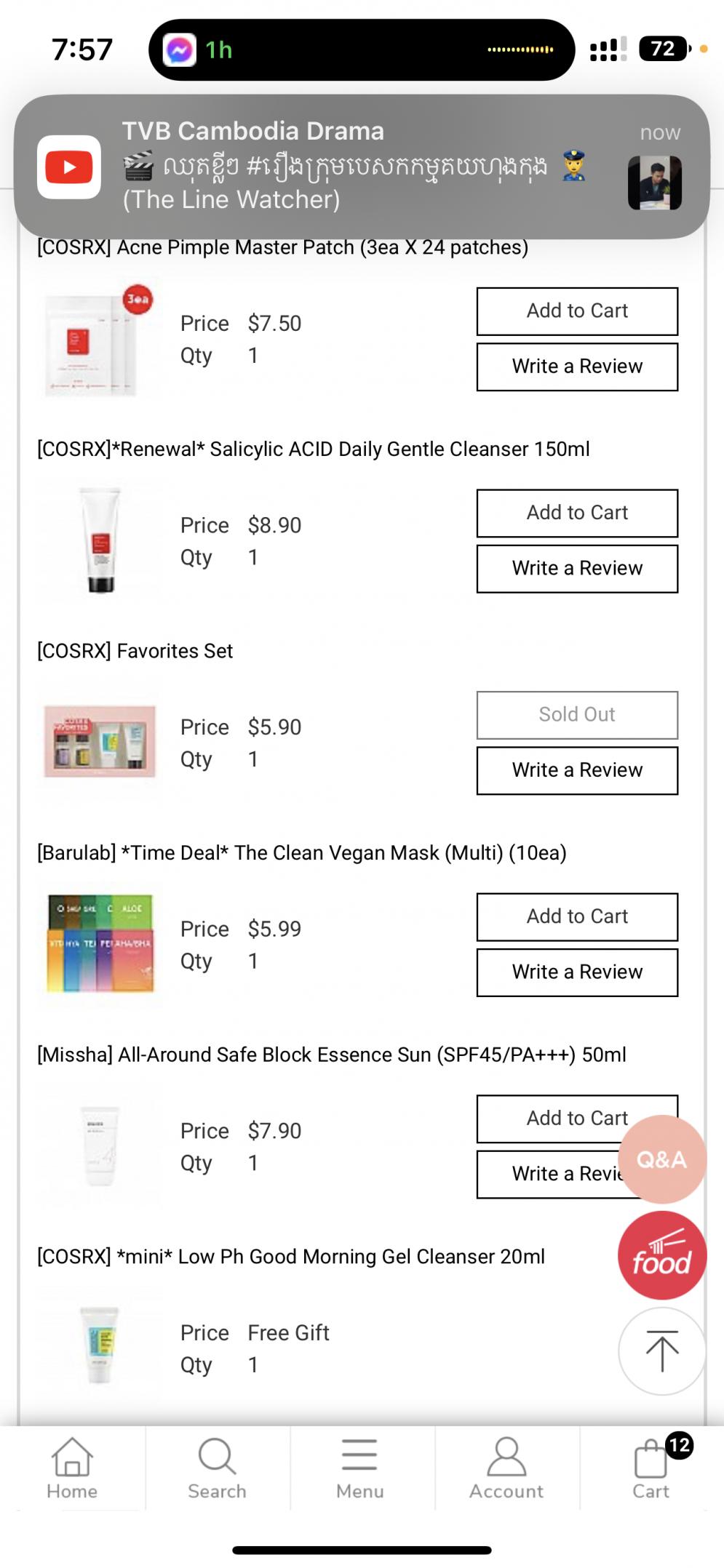The height and width of the screenshot is (1568, 724).
Task: Open the red food floating button
Action: tap(661, 1255)
